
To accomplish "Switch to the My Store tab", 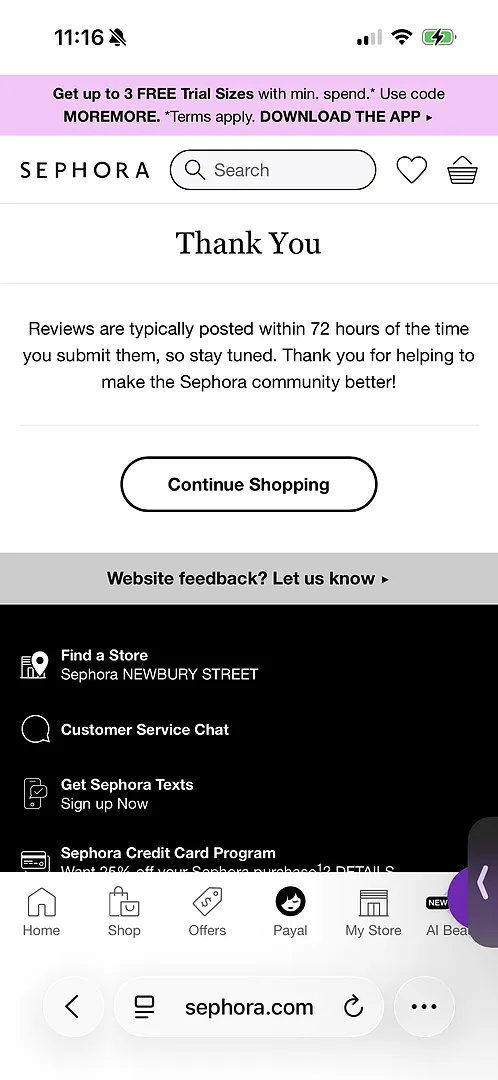I will [373, 913].
